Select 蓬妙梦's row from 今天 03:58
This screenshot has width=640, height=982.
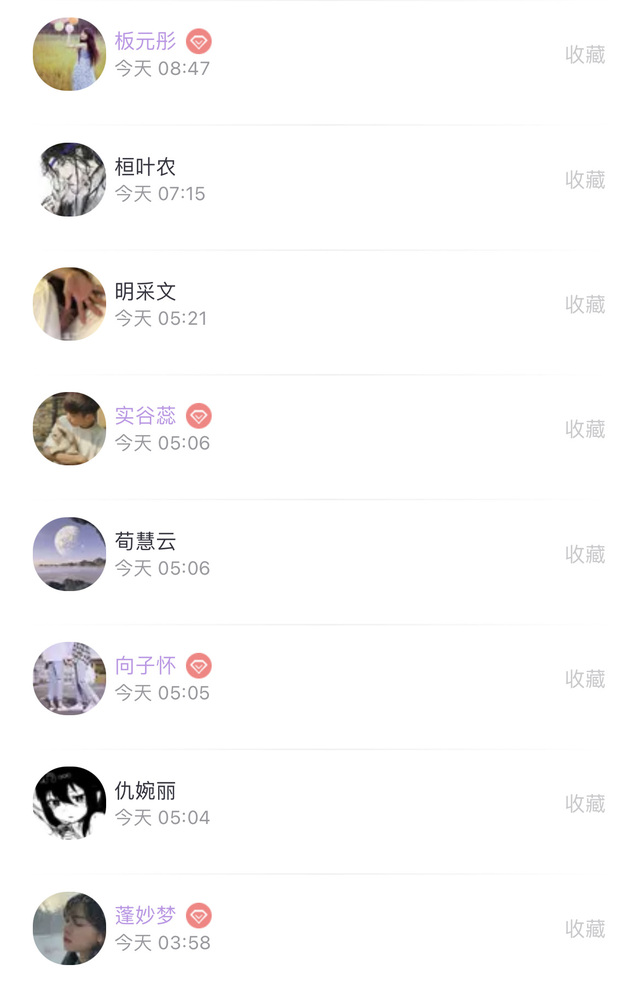click(300, 929)
